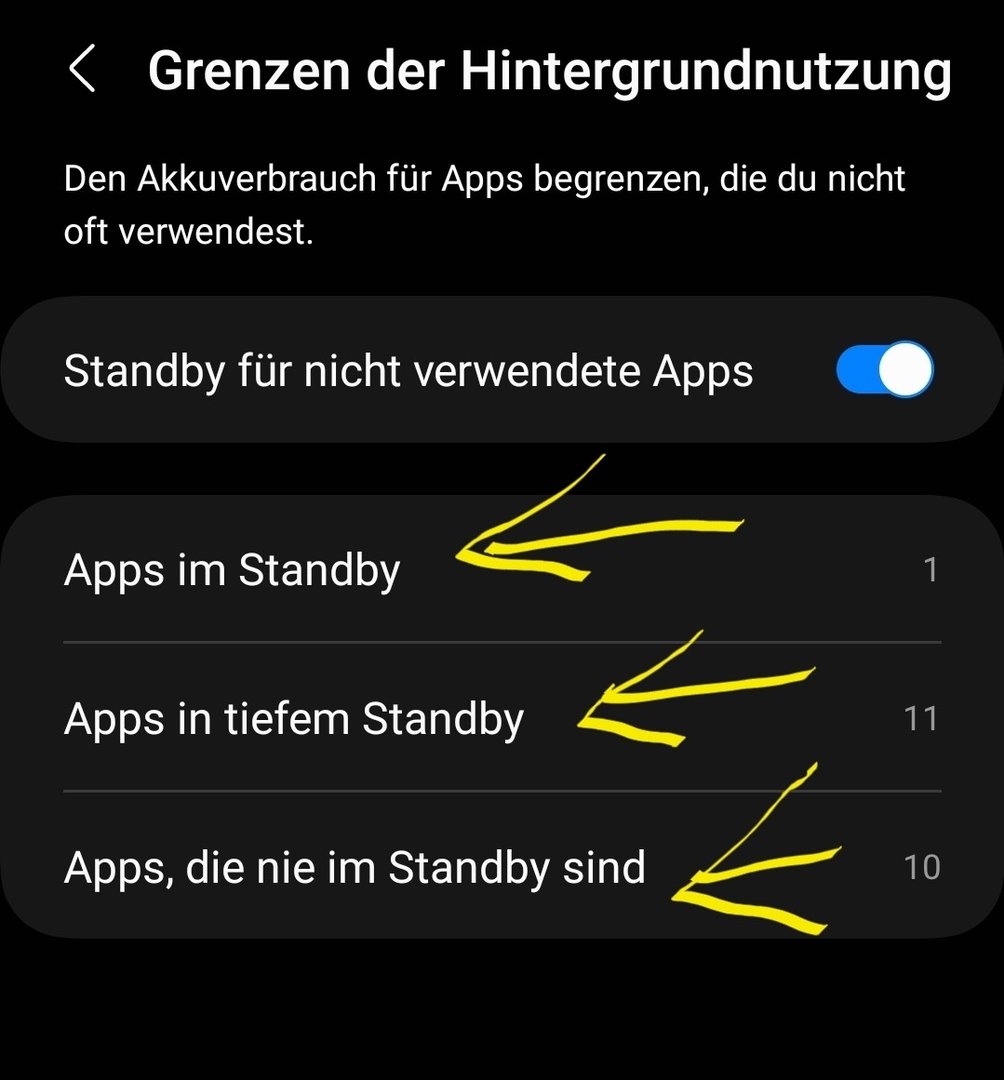Open Apps in tiefem Standby
Screen dimensions: 1004x1080
coord(294,719)
